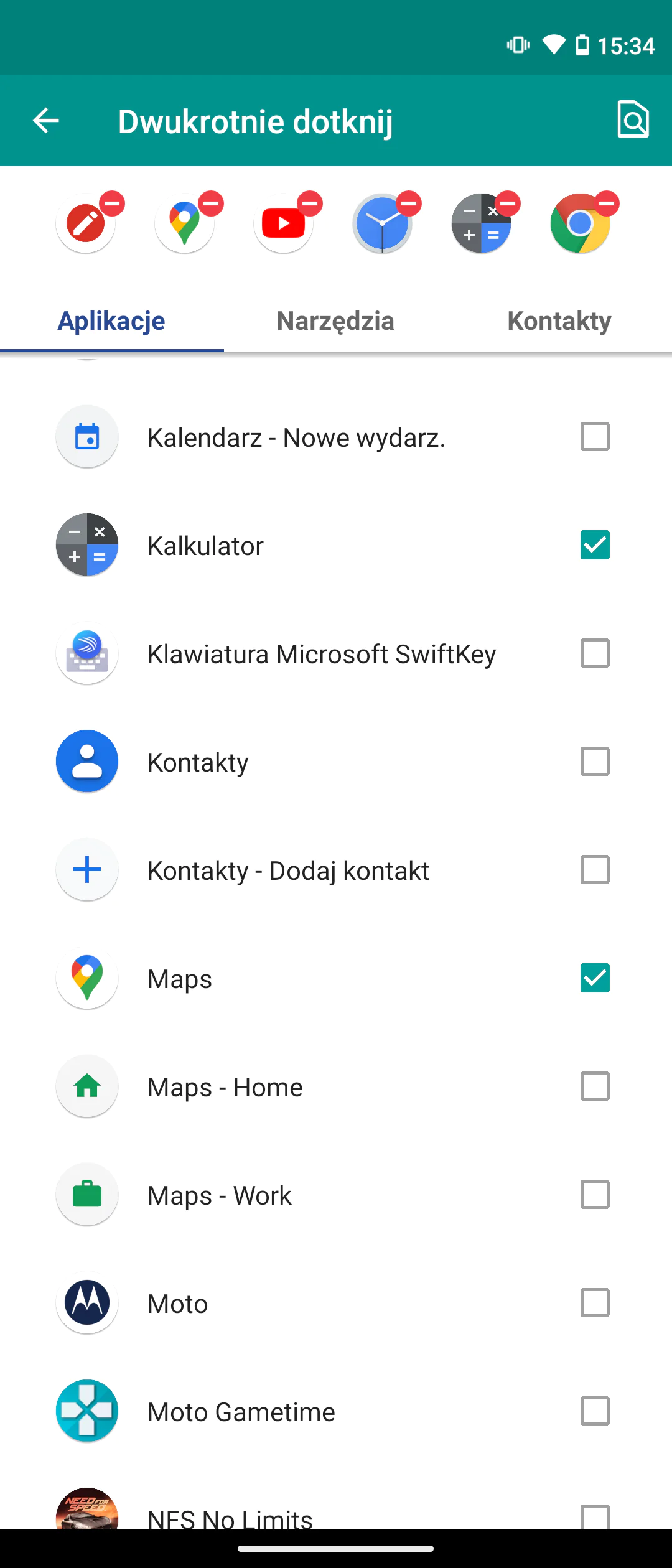Image resolution: width=672 pixels, height=1568 pixels.
Task: Select the Aplikacje tab
Action: (111, 321)
